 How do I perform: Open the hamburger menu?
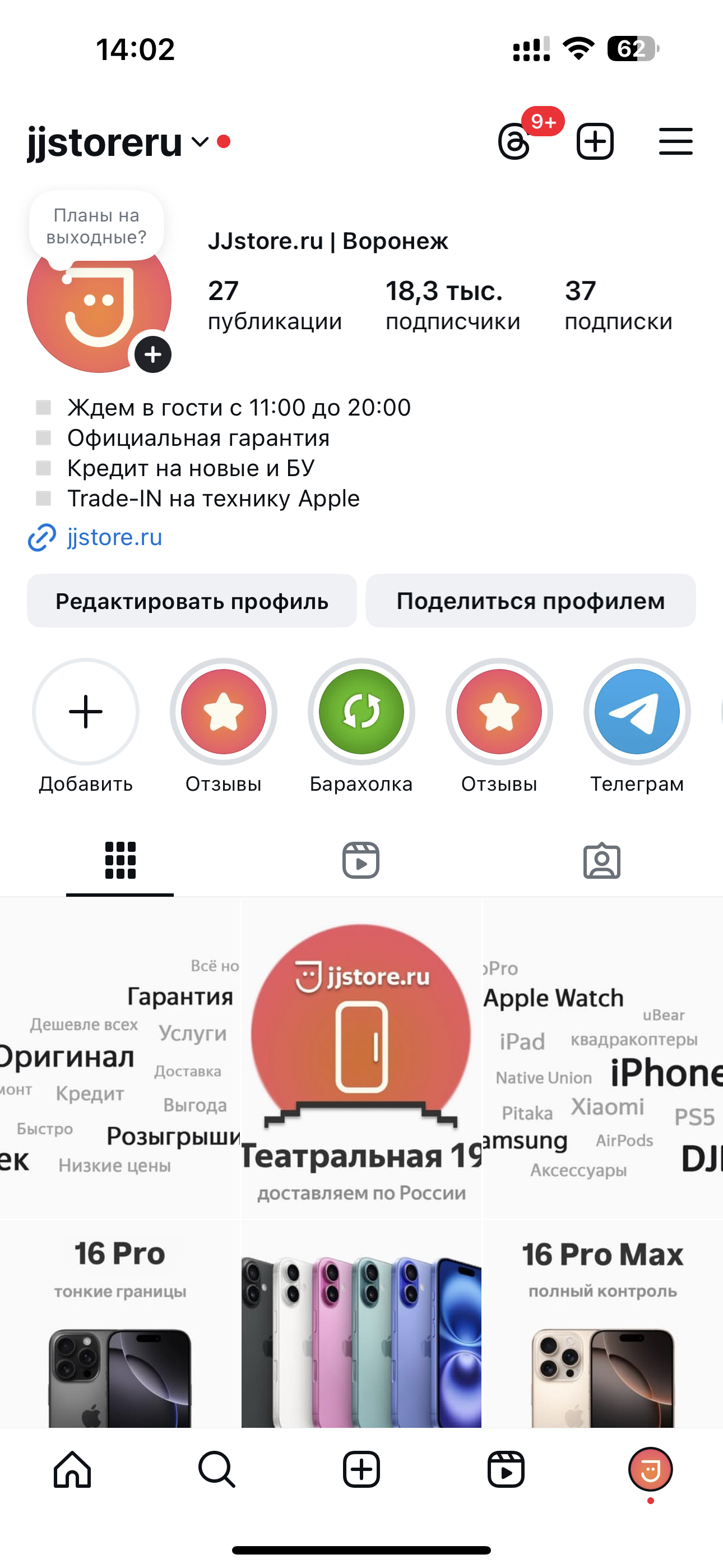[x=675, y=141]
